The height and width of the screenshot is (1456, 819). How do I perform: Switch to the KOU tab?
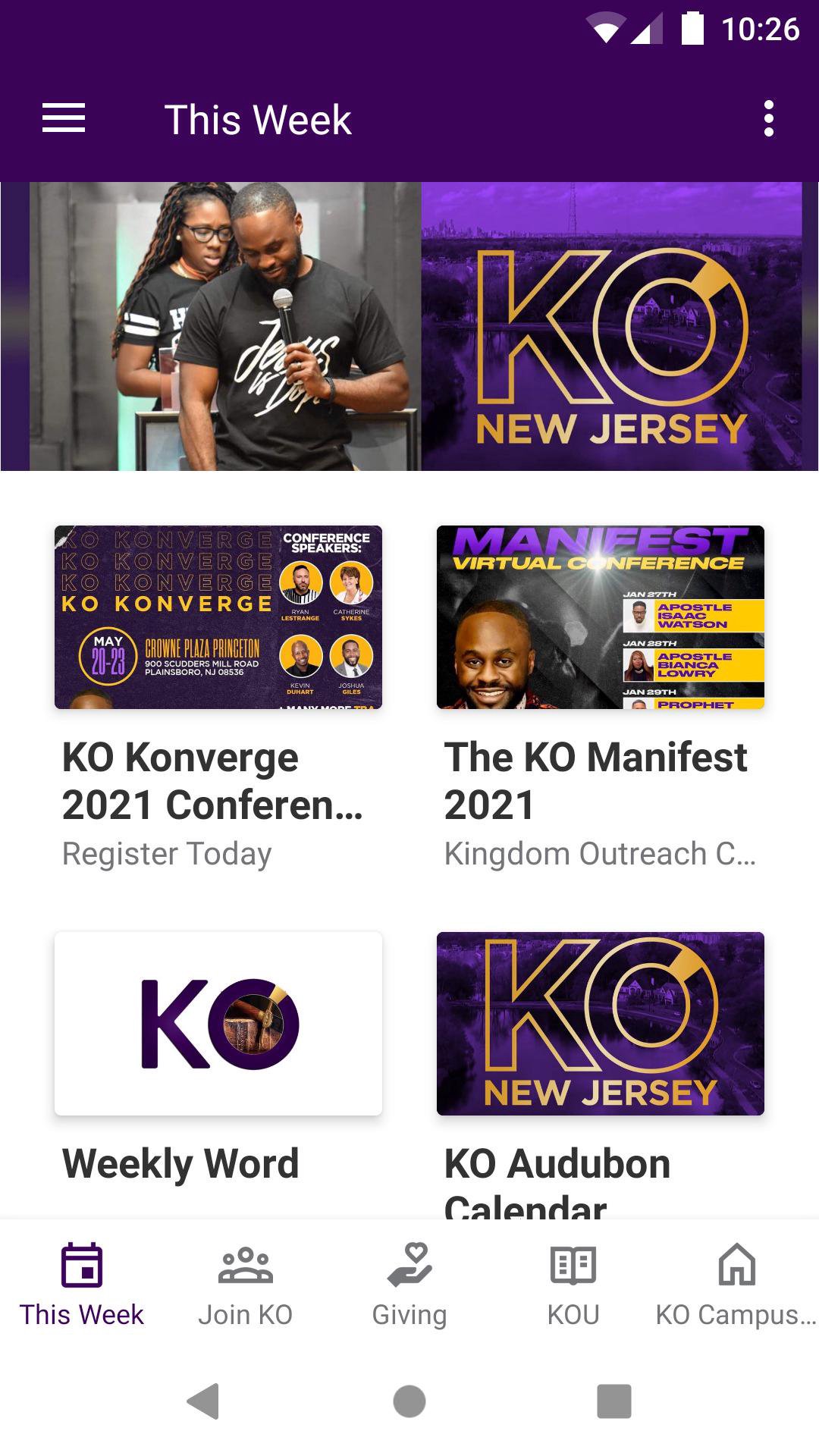[573, 1283]
